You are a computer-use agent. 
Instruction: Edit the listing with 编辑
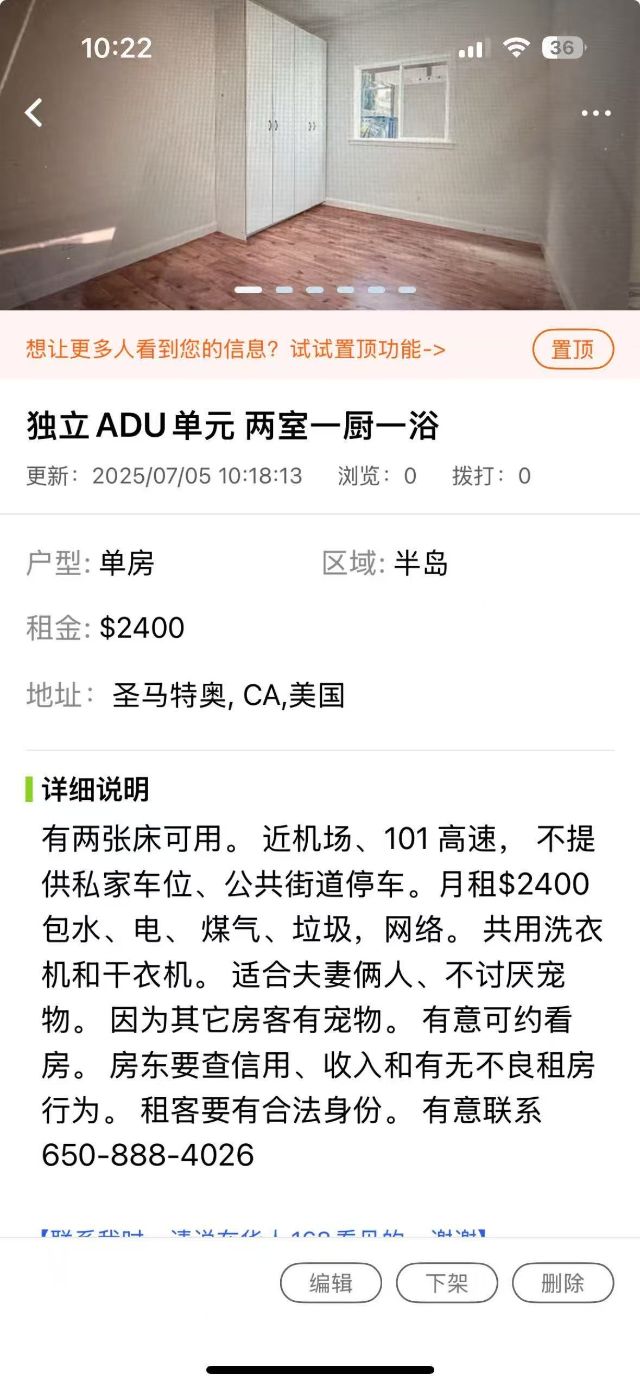(x=331, y=1283)
